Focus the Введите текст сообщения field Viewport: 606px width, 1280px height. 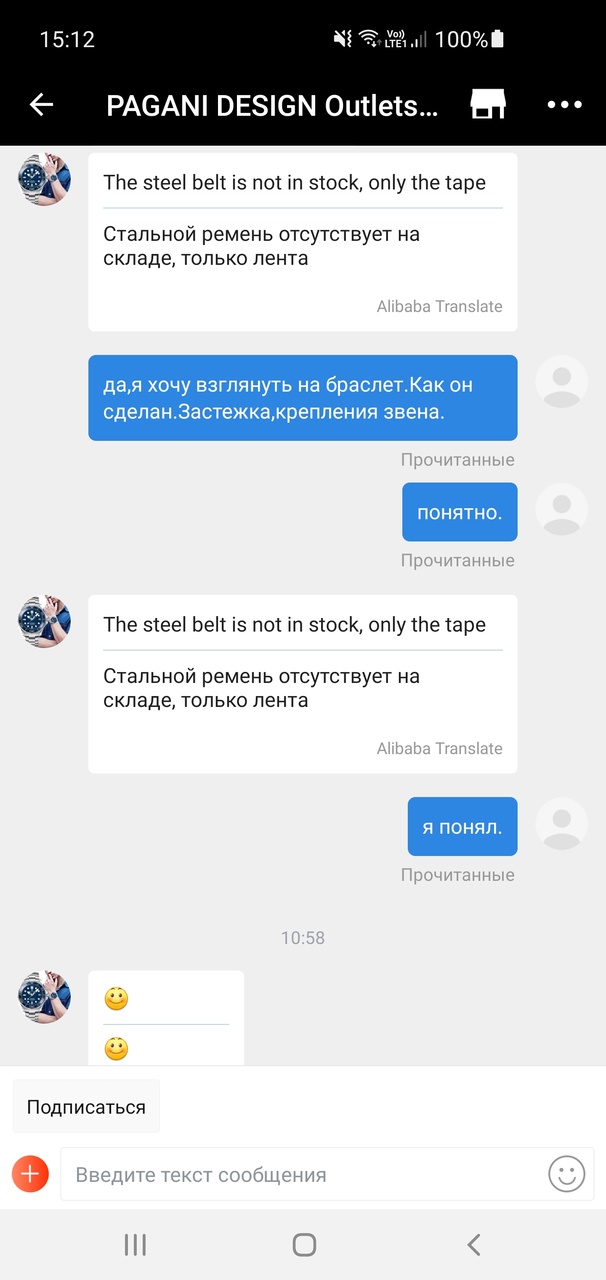click(300, 1174)
